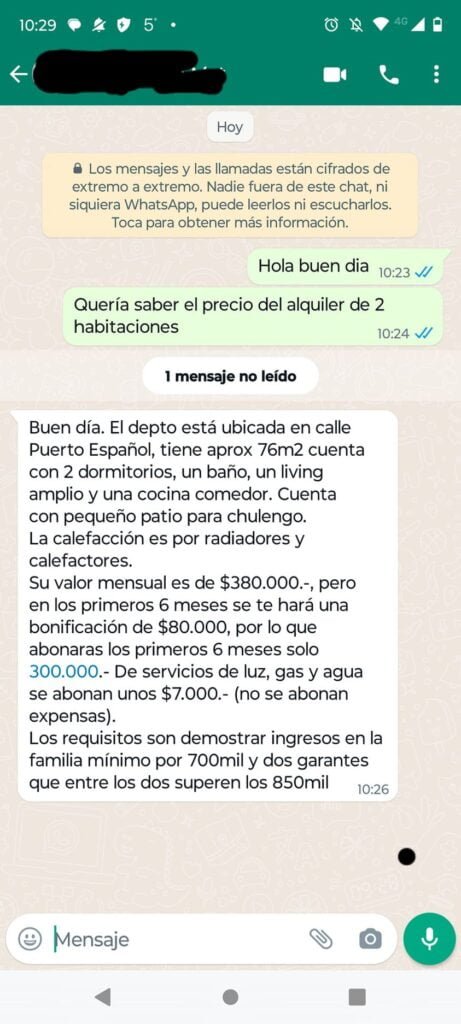Screen dimensions: 461x1024
Task: Attach a file with the paperclip
Action: tap(321, 939)
